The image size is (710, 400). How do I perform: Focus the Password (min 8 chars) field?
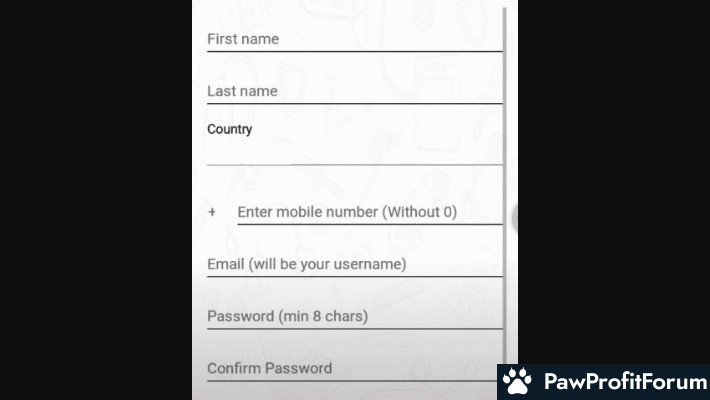(354, 316)
